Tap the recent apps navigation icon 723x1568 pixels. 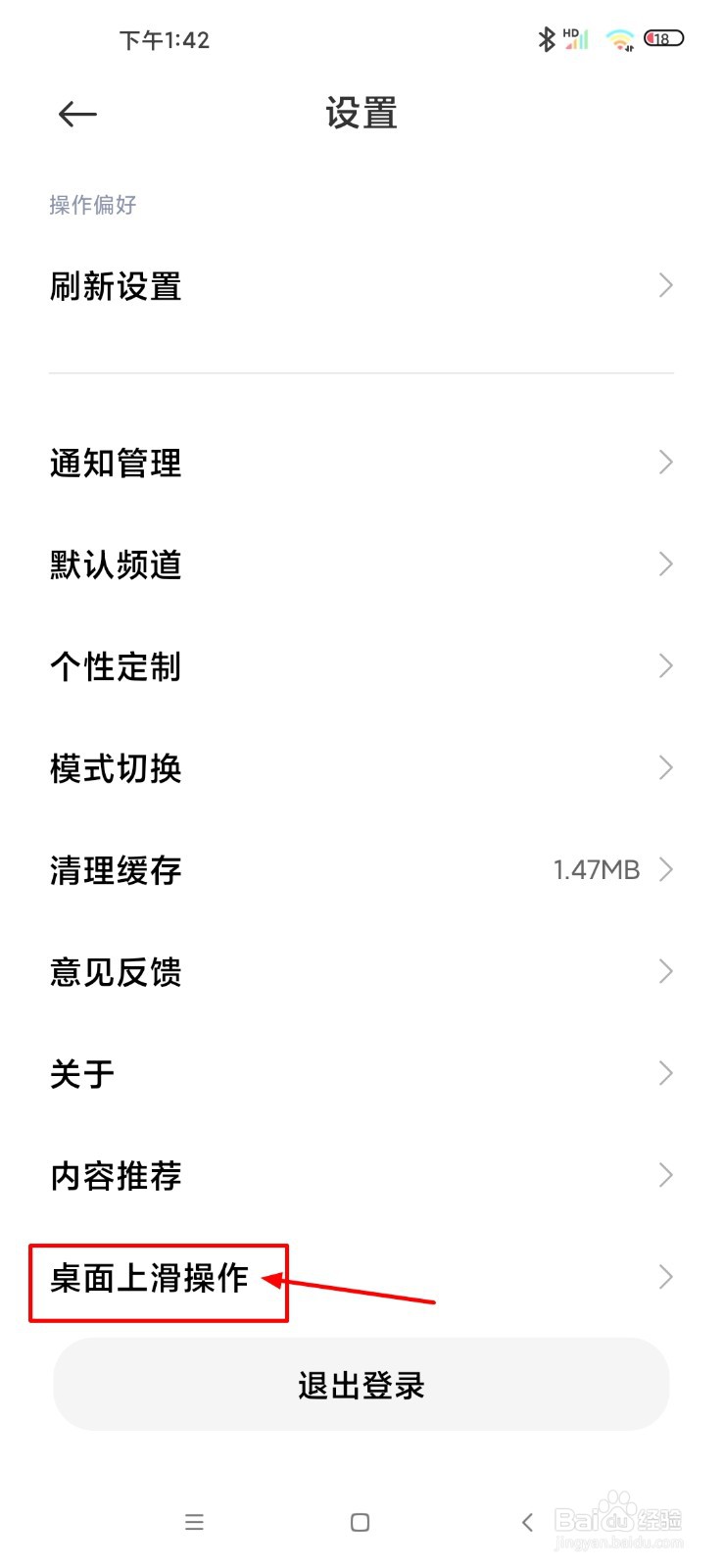point(195,1522)
